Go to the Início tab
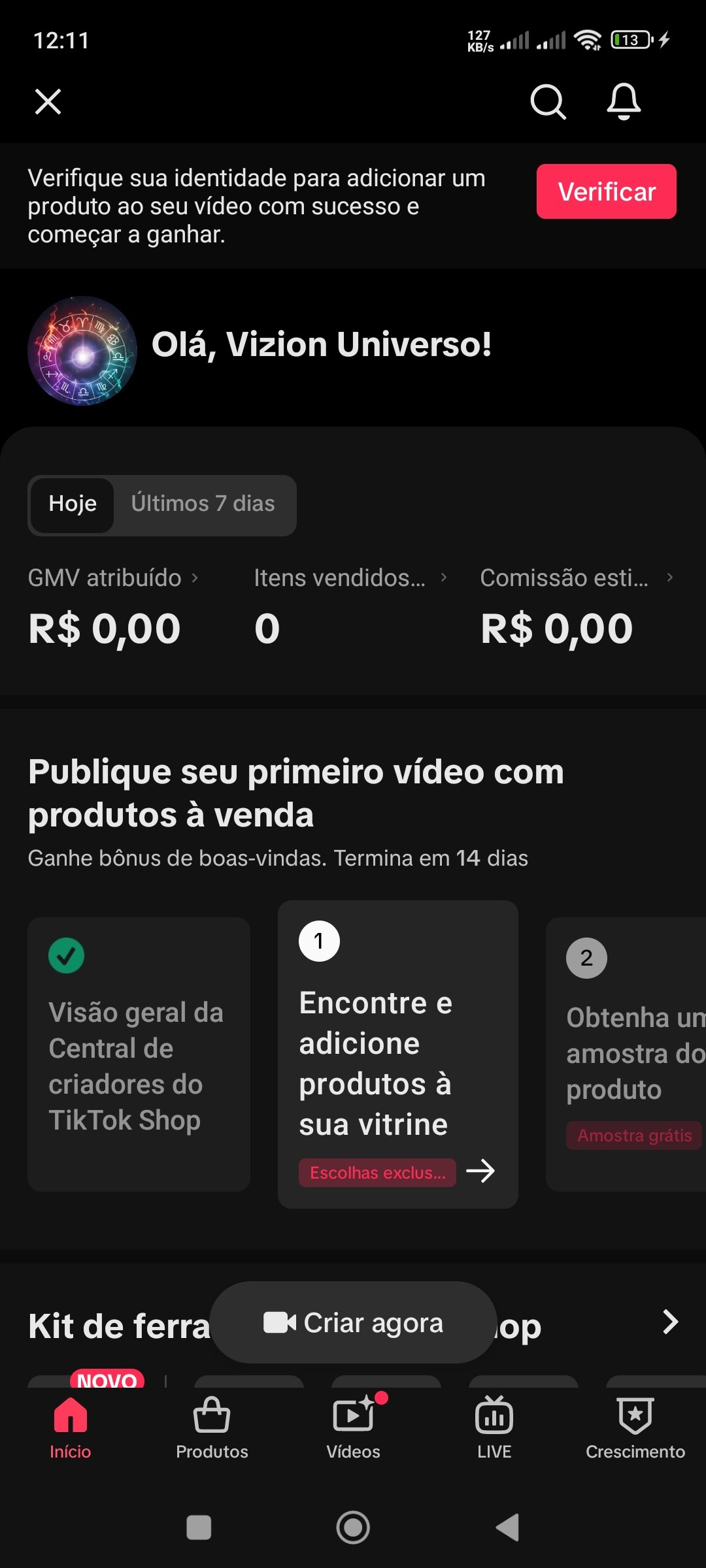The image size is (706, 1568). pos(71,1428)
